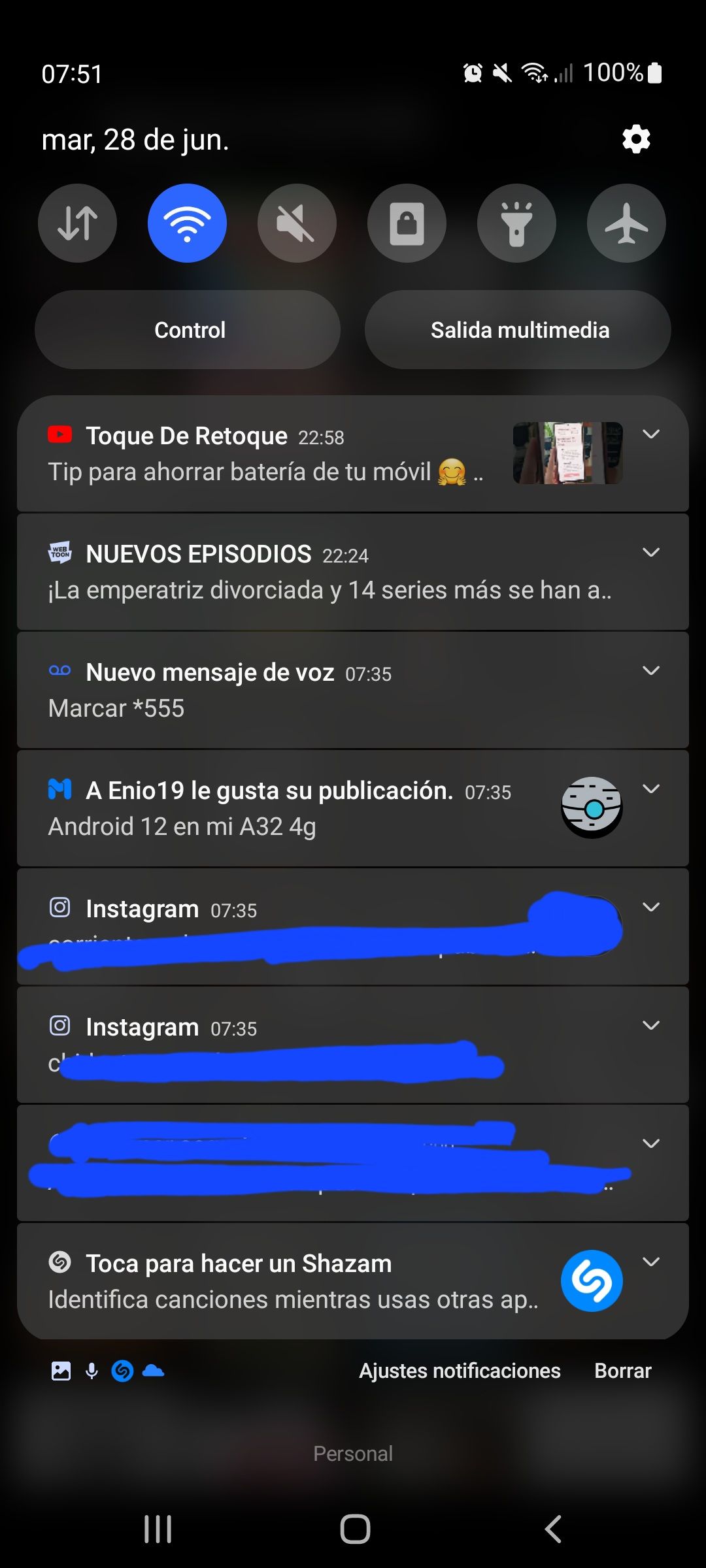The width and height of the screenshot is (706, 1568).
Task: Open the Settings gear in notification shade
Action: coord(635,139)
